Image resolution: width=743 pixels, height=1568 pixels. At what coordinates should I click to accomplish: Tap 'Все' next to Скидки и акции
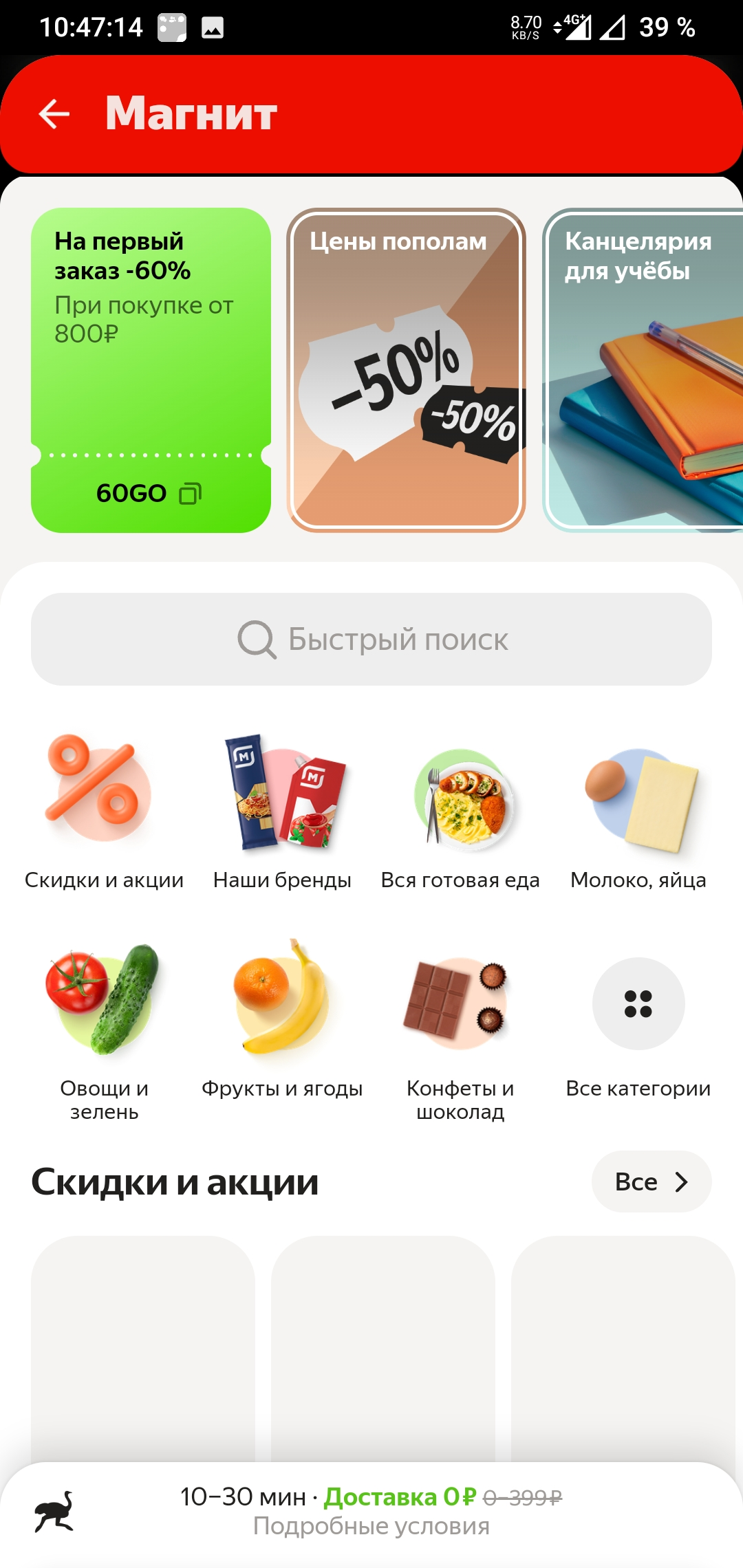pyautogui.click(x=652, y=1182)
